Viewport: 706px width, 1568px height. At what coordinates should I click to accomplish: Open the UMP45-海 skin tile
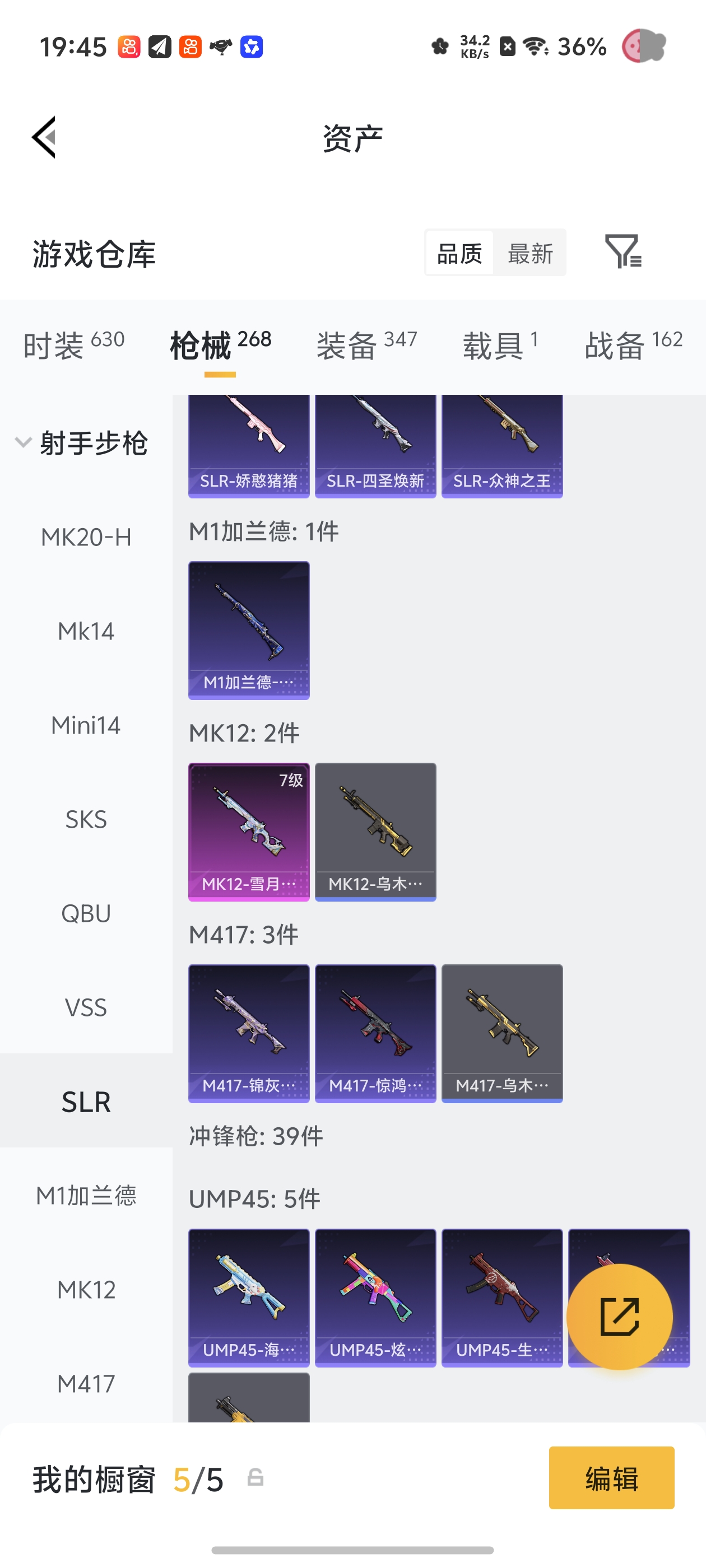point(249,1298)
